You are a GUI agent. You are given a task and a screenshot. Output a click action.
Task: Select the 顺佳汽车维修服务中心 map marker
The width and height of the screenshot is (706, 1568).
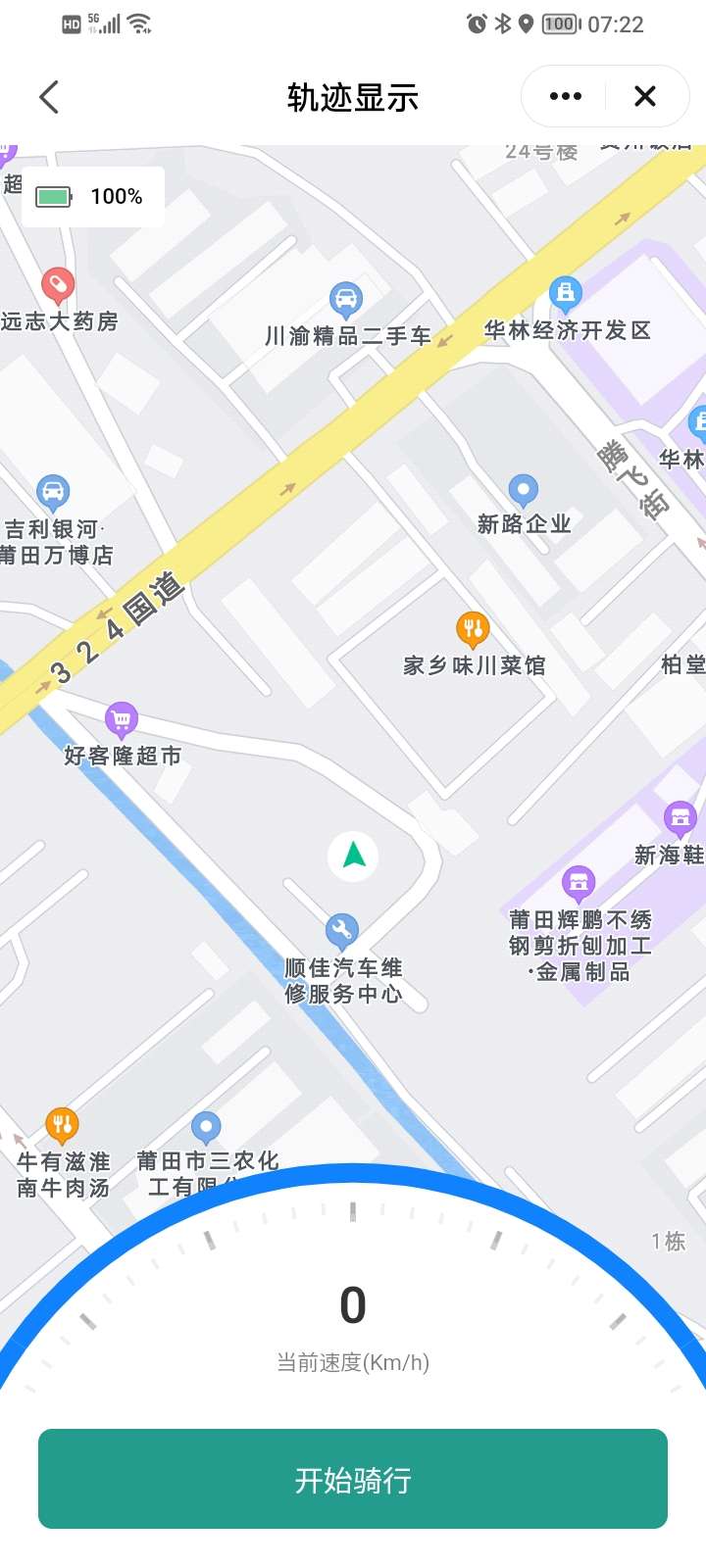click(341, 930)
